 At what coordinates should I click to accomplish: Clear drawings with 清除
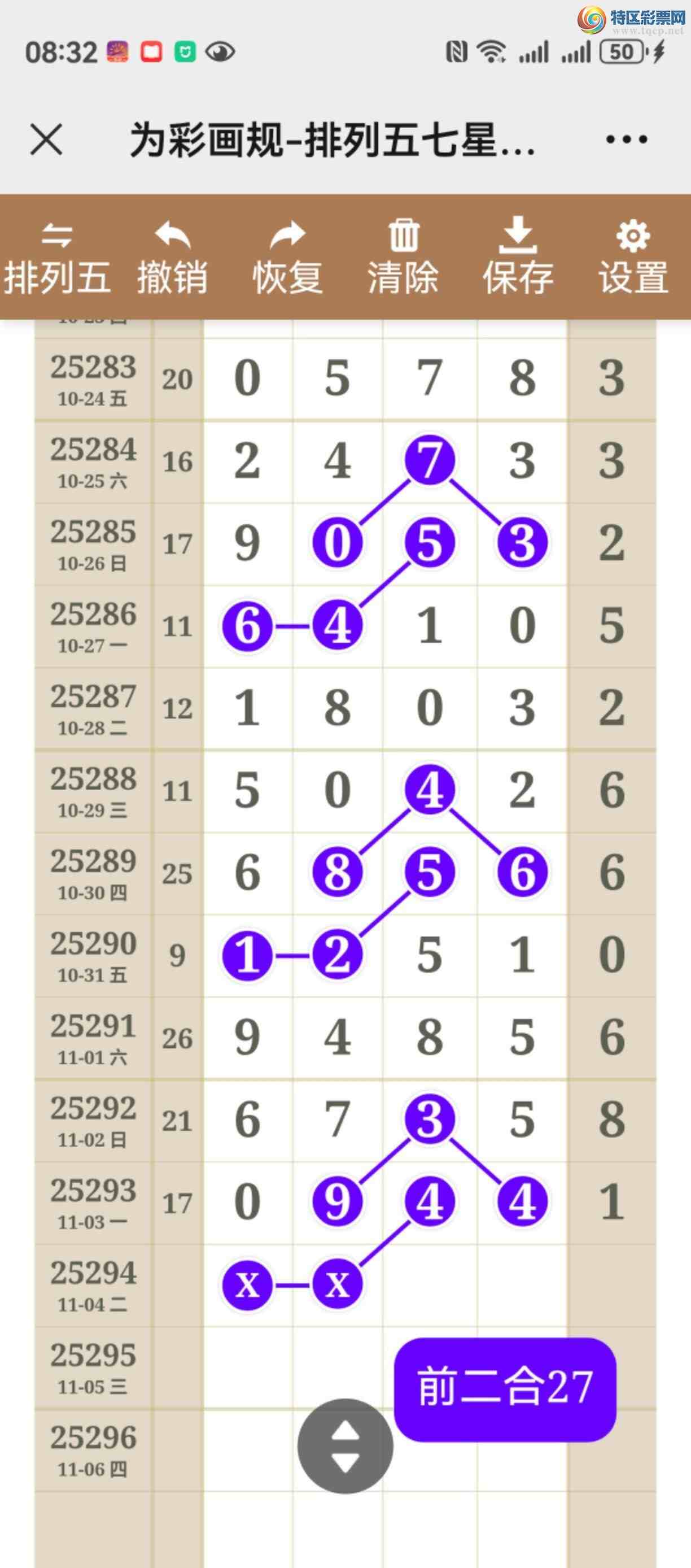(403, 258)
